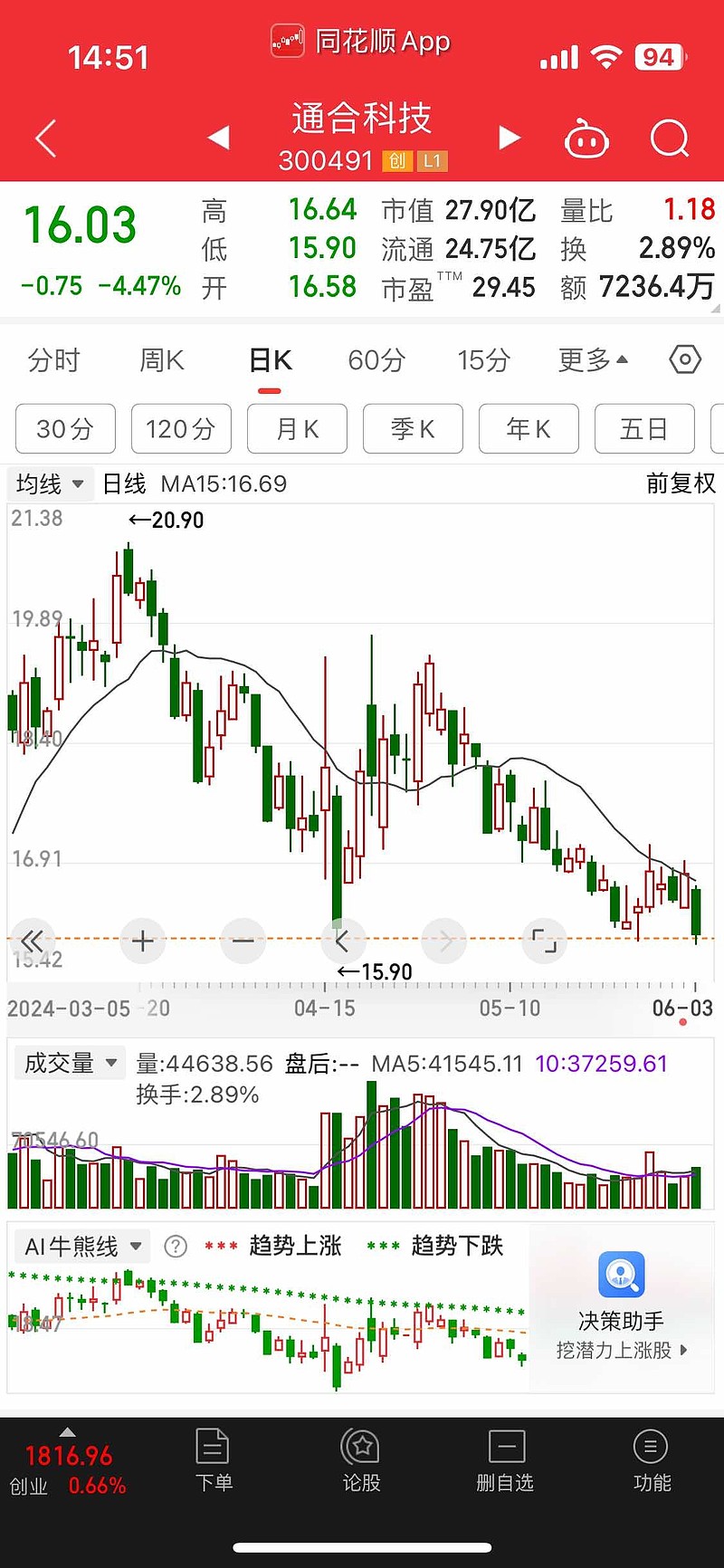Expand the 更多 periods menu
This screenshot has width=724, height=1568.
[x=593, y=360]
